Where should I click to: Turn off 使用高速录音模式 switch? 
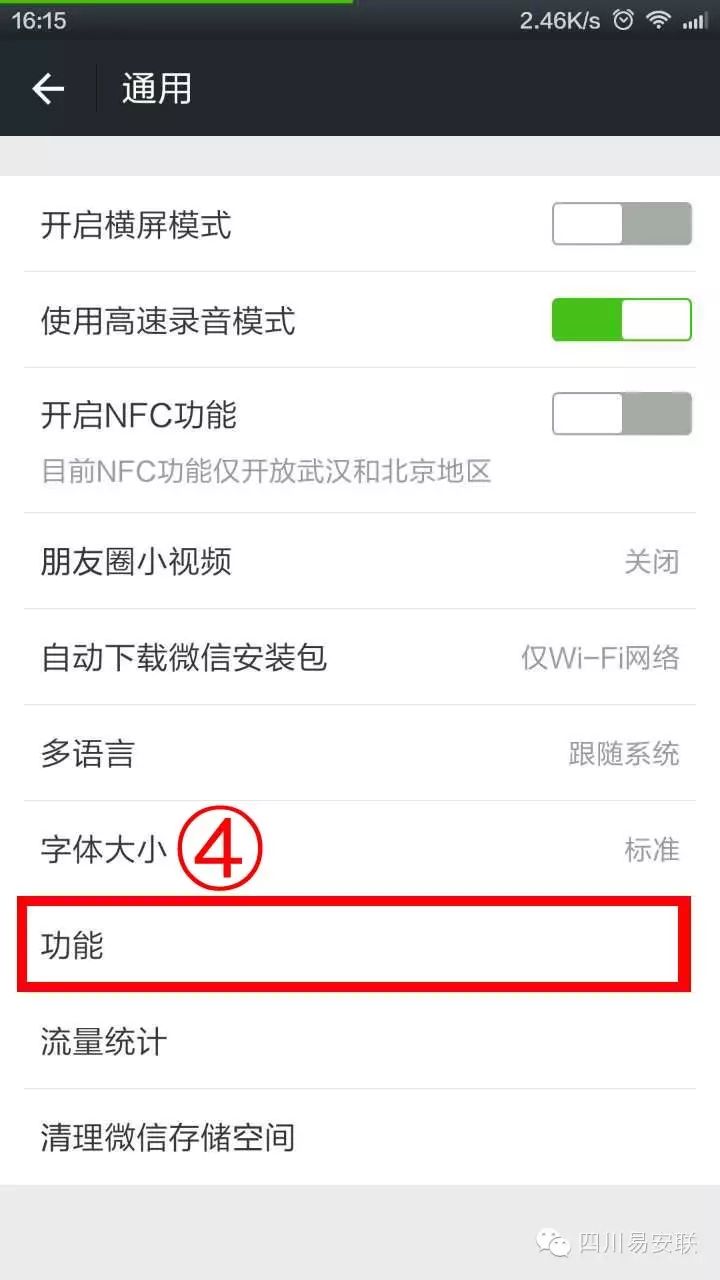click(621, 320)
